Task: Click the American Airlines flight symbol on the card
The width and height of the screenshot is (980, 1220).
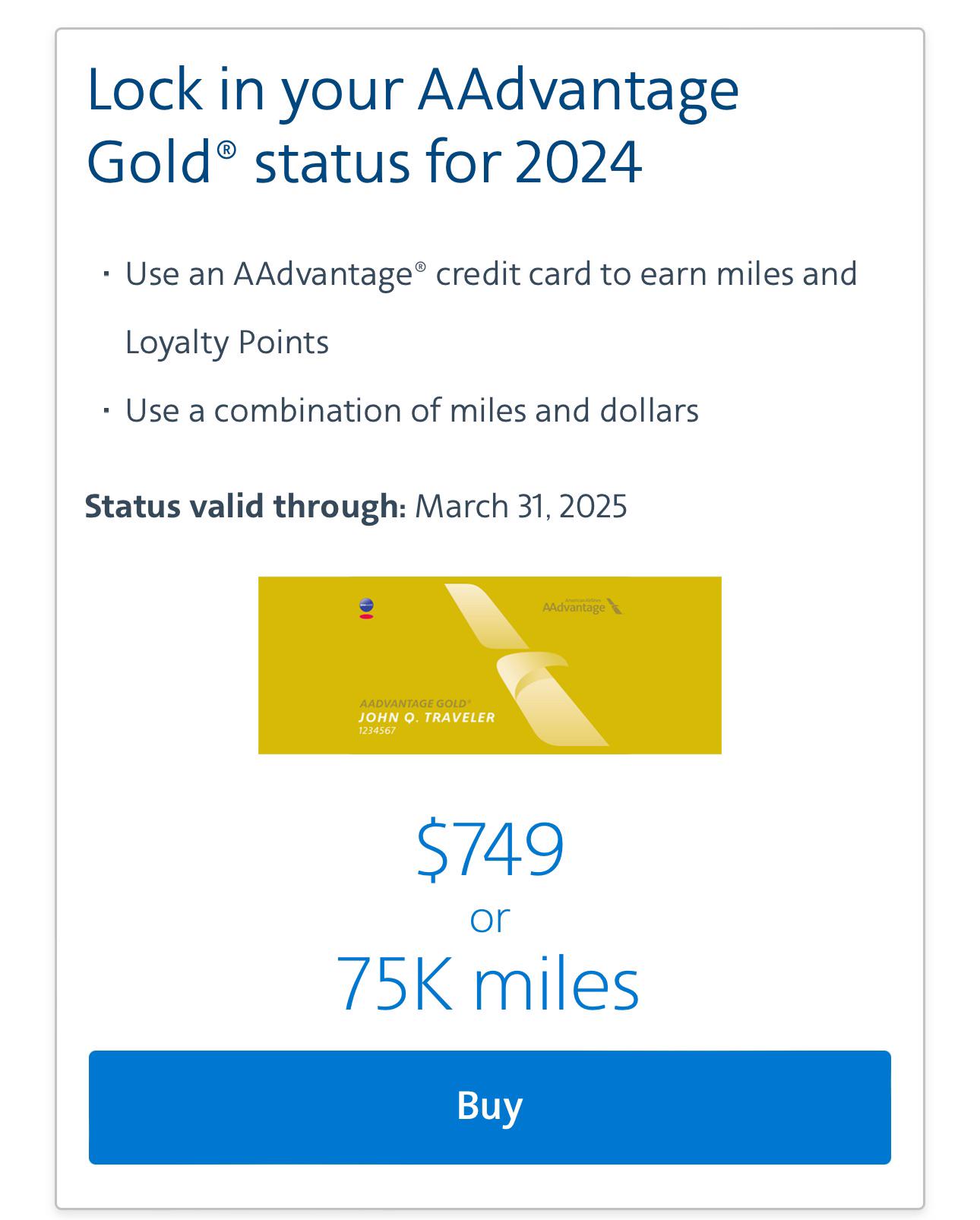Action: (x=614, y=605)
